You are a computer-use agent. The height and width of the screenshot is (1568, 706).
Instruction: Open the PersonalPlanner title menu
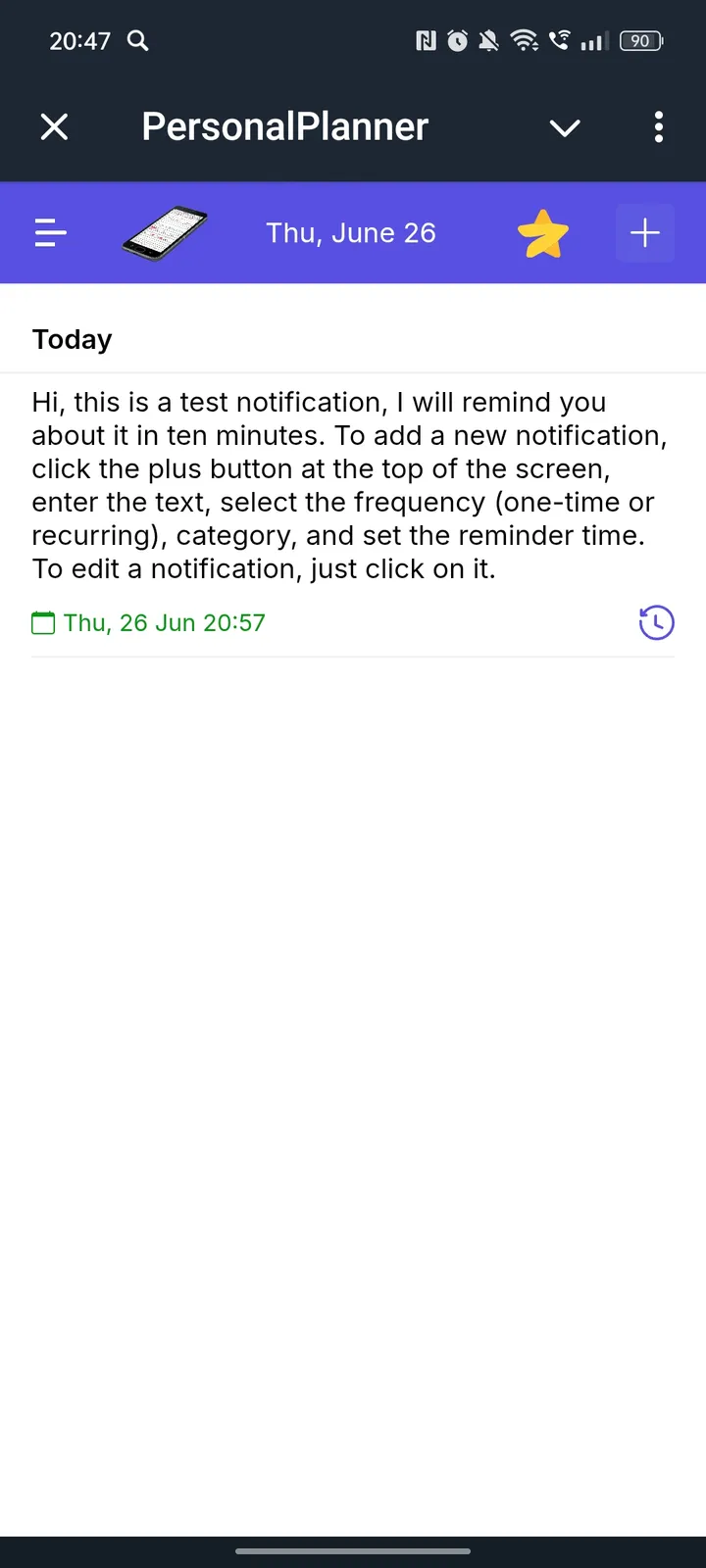(x=284, y=126)
